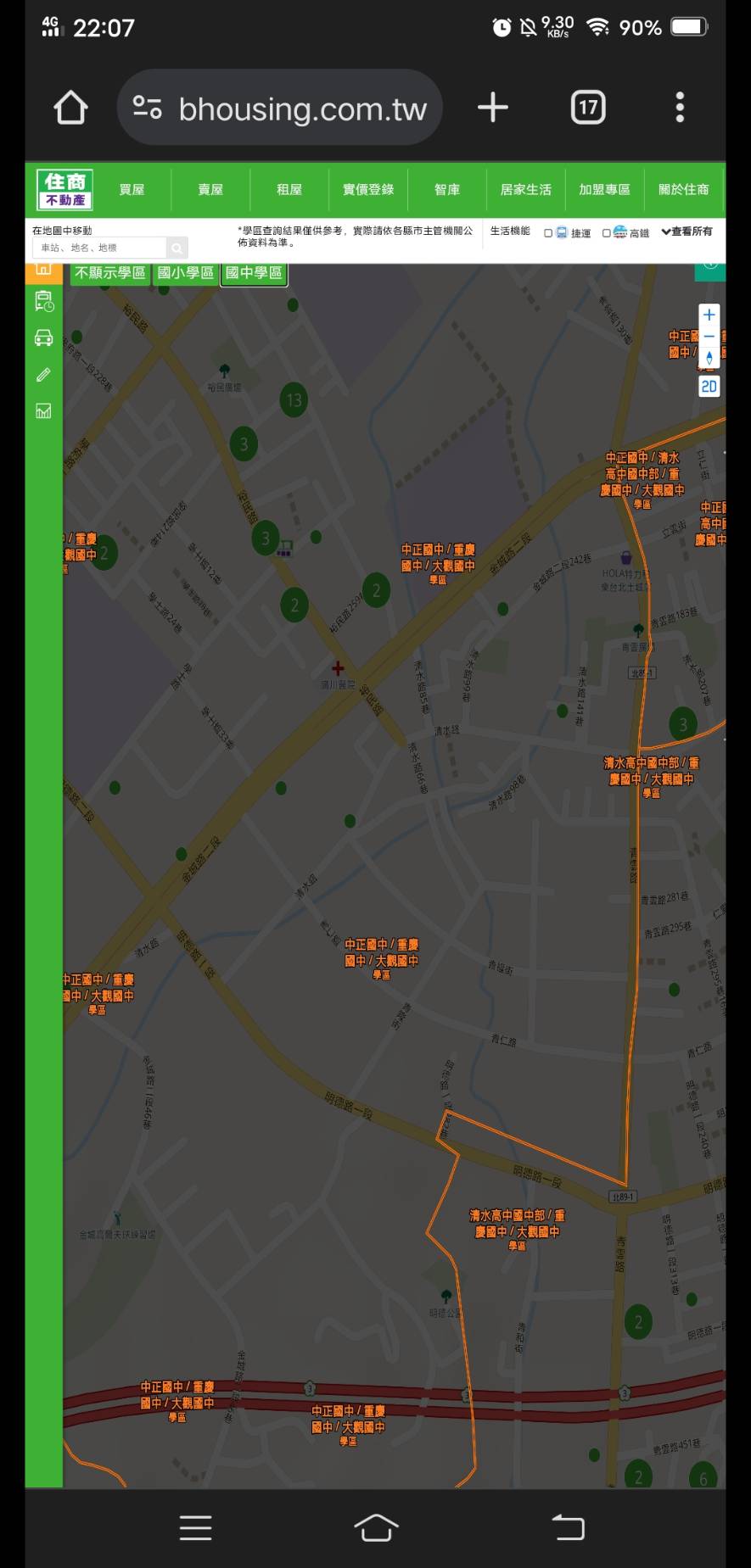This screenshot has width=751, height=1568.
Task: Tap the bhousing.com.tw address bar
Action: pyautogui.click(x=280, y=108)
